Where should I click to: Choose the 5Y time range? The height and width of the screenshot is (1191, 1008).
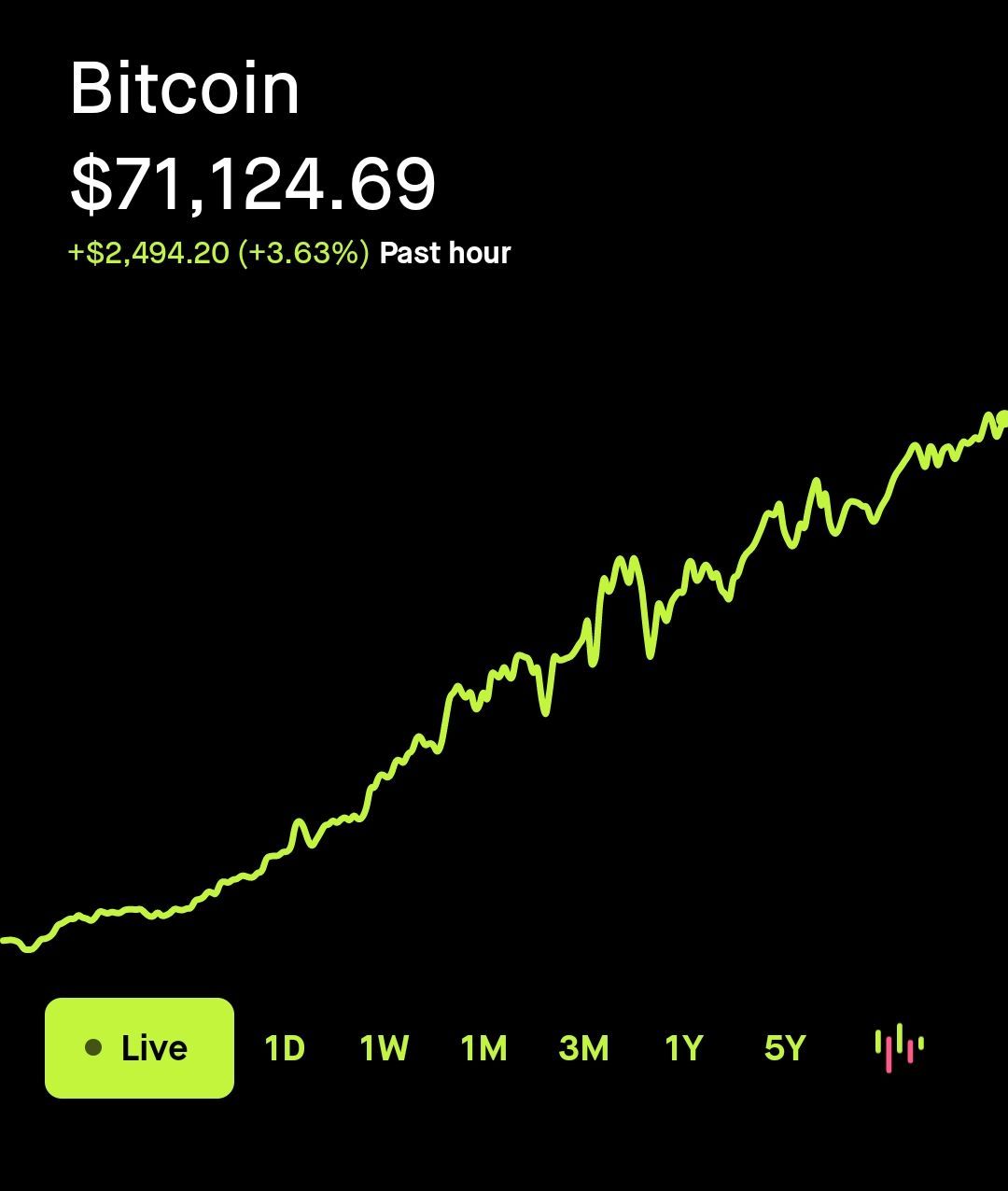click(x=784, y=1048)
